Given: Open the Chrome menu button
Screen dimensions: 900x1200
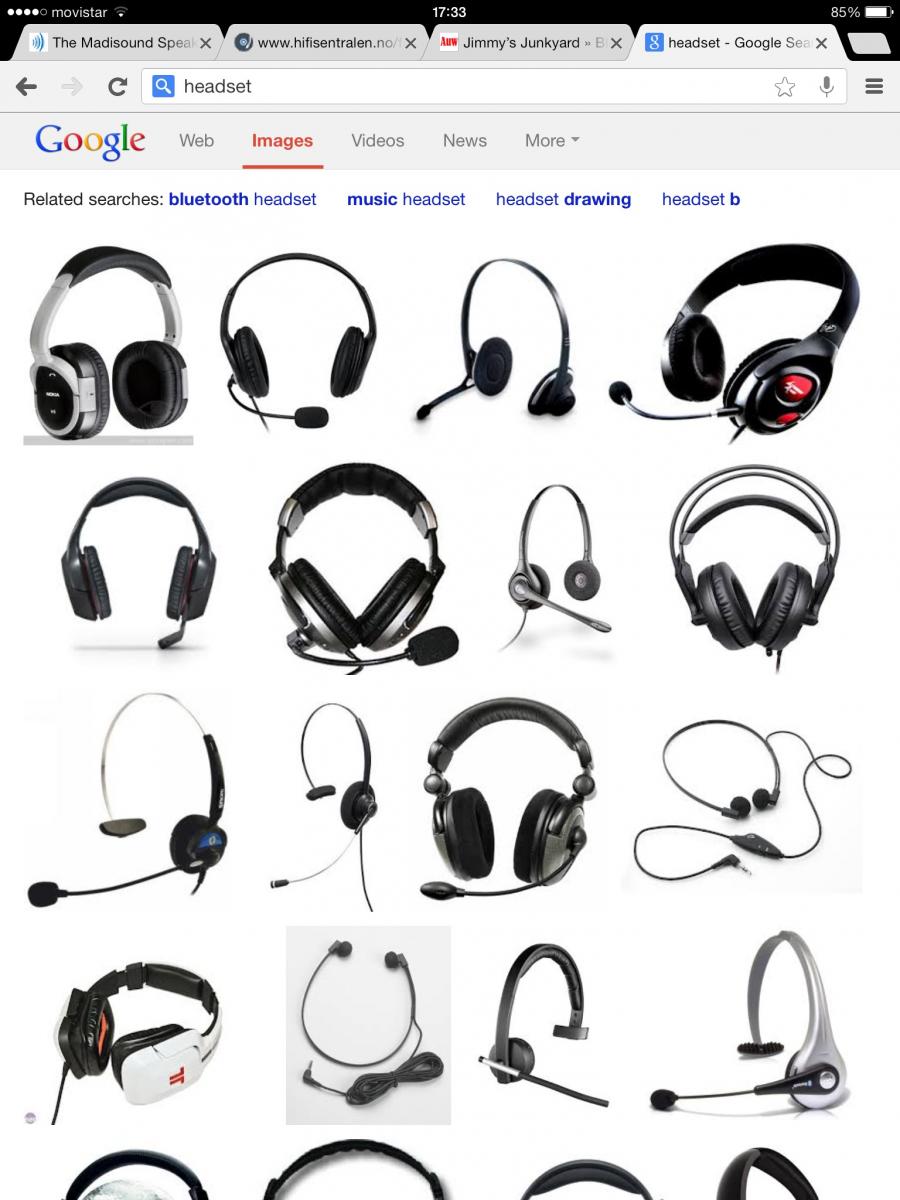Looking at the screenshot, I should click(874, 87).
